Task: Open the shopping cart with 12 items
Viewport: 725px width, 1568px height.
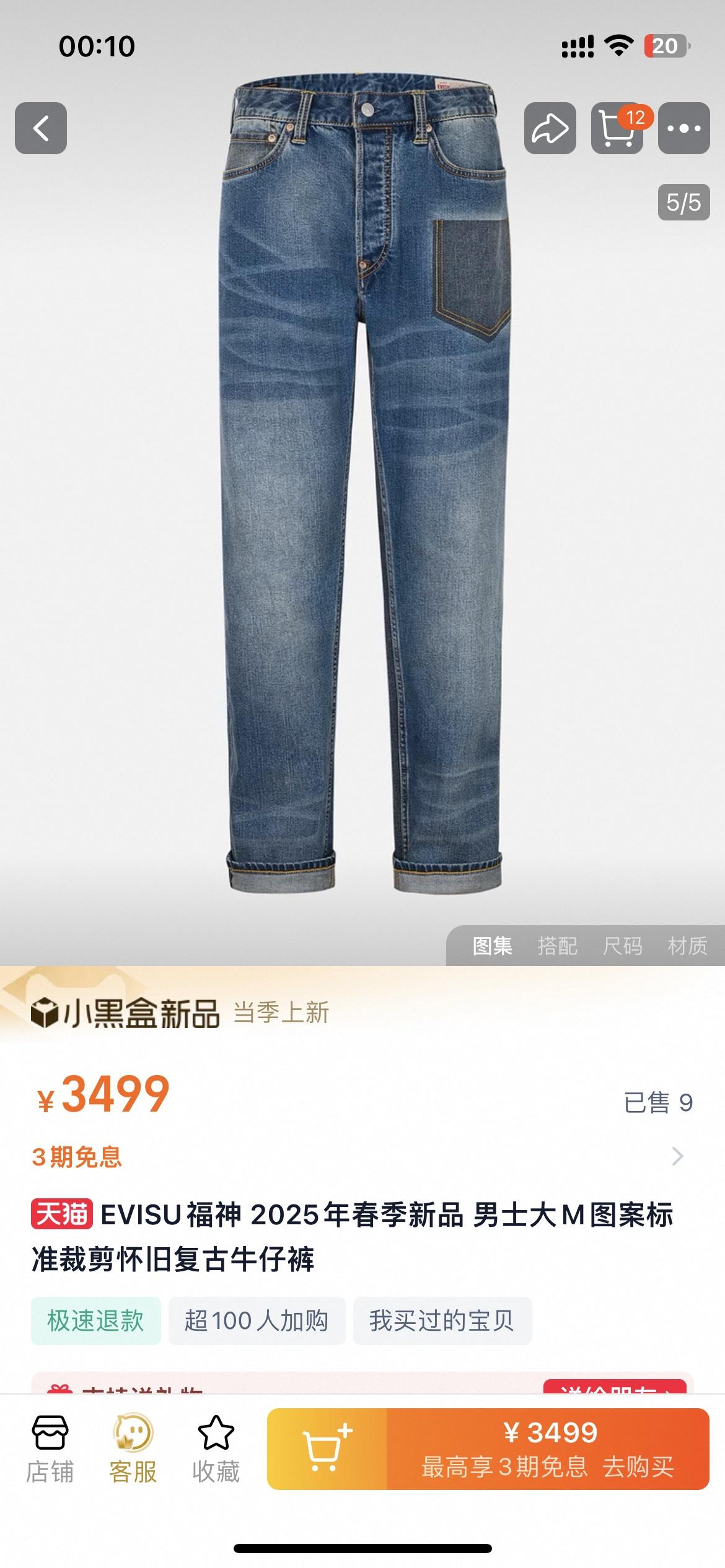Action: [617, 128]
